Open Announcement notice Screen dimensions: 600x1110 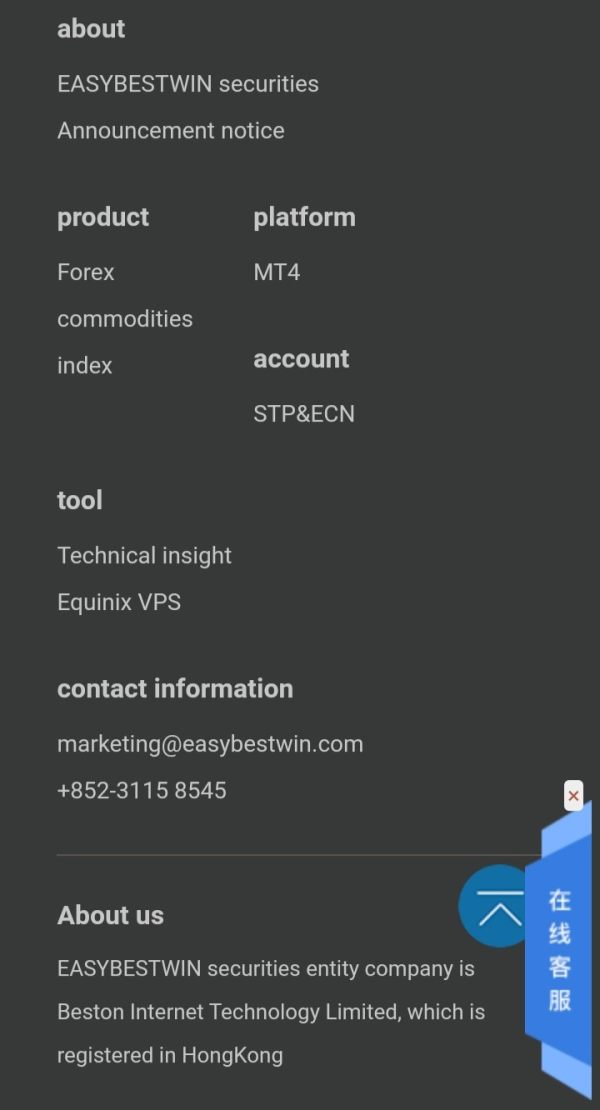click(171, 131)
